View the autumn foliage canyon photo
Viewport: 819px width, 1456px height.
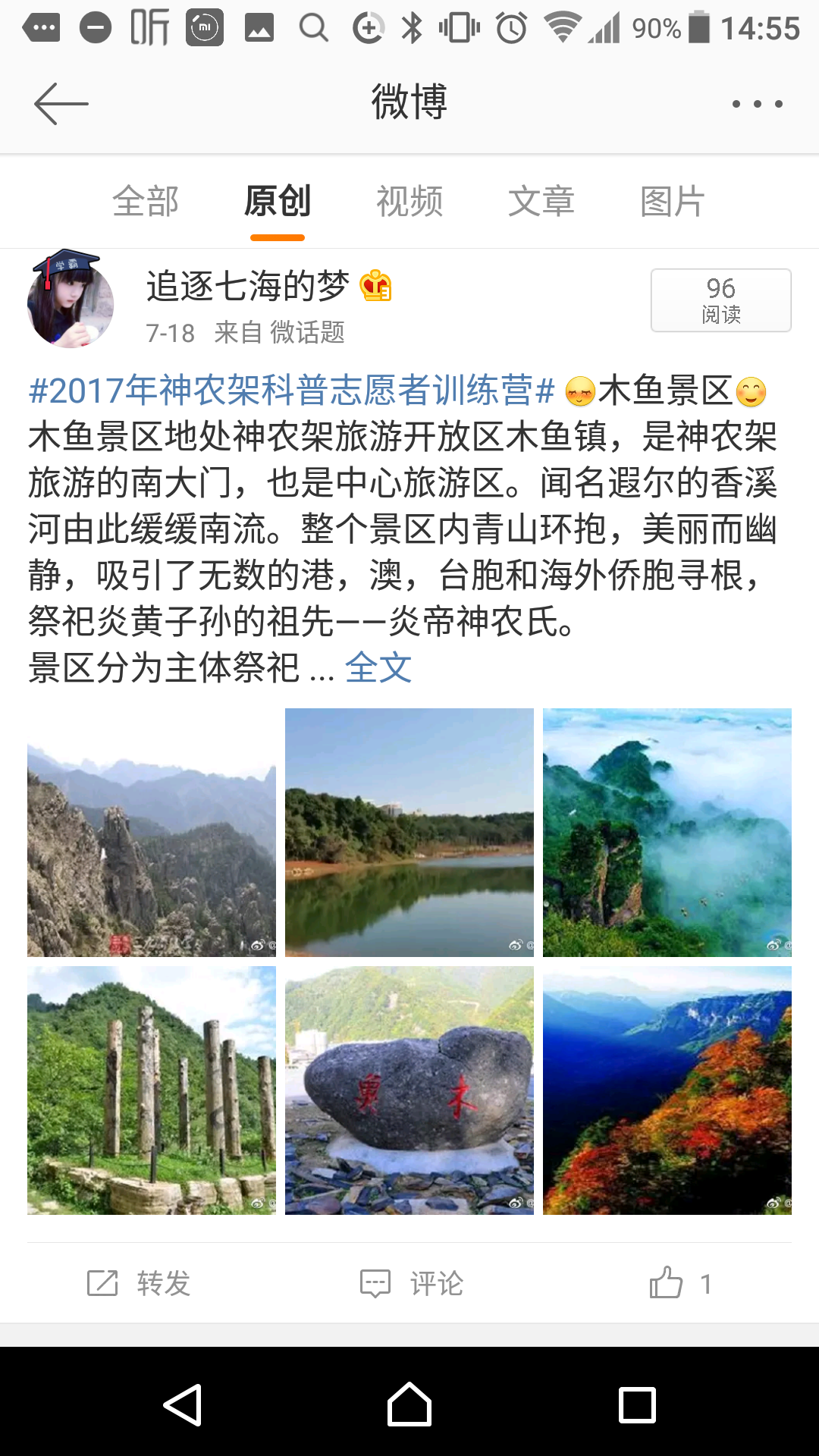click(x=667, y=1090)
